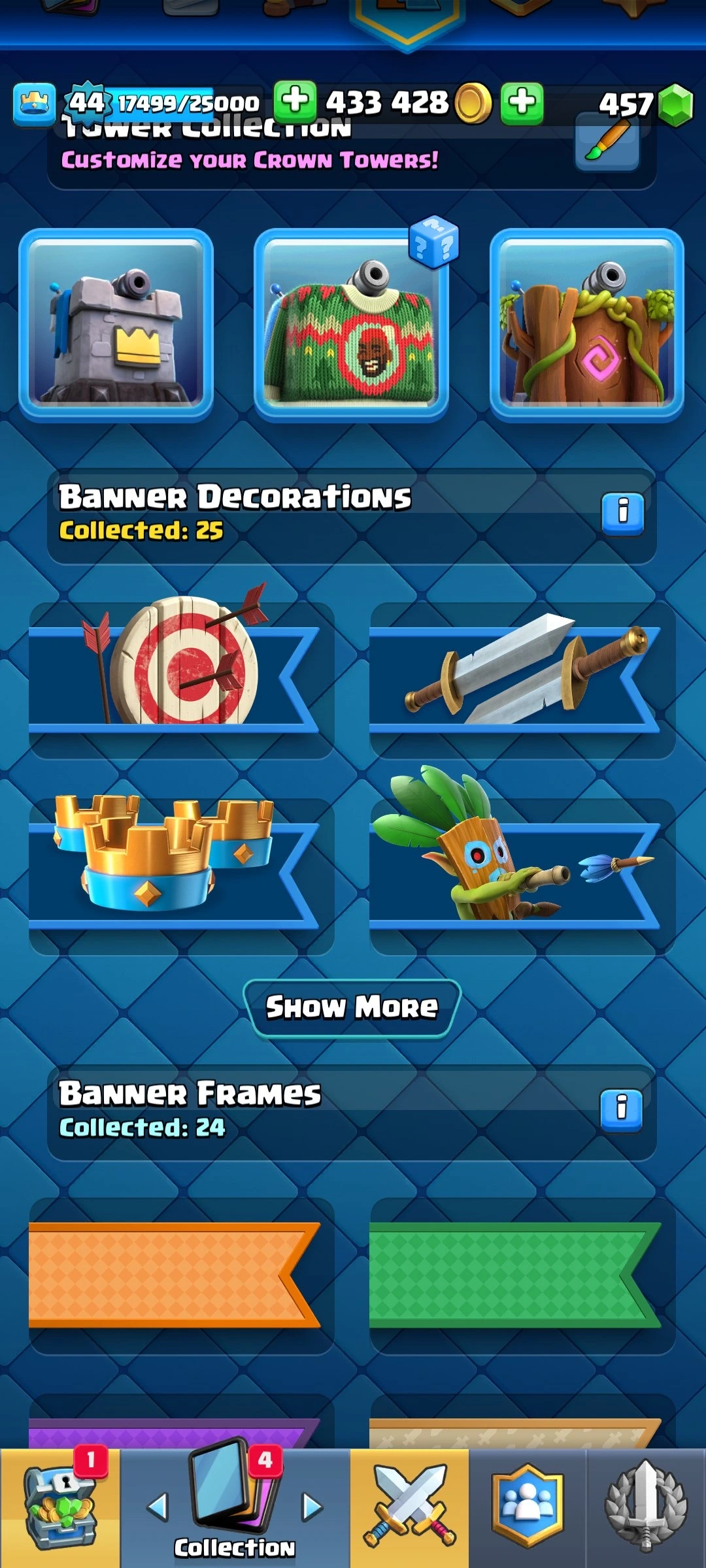The width and height of the screenshot is (706, 1568).
Task: Select the default stone crown tower skin
Action: [116, 325]
